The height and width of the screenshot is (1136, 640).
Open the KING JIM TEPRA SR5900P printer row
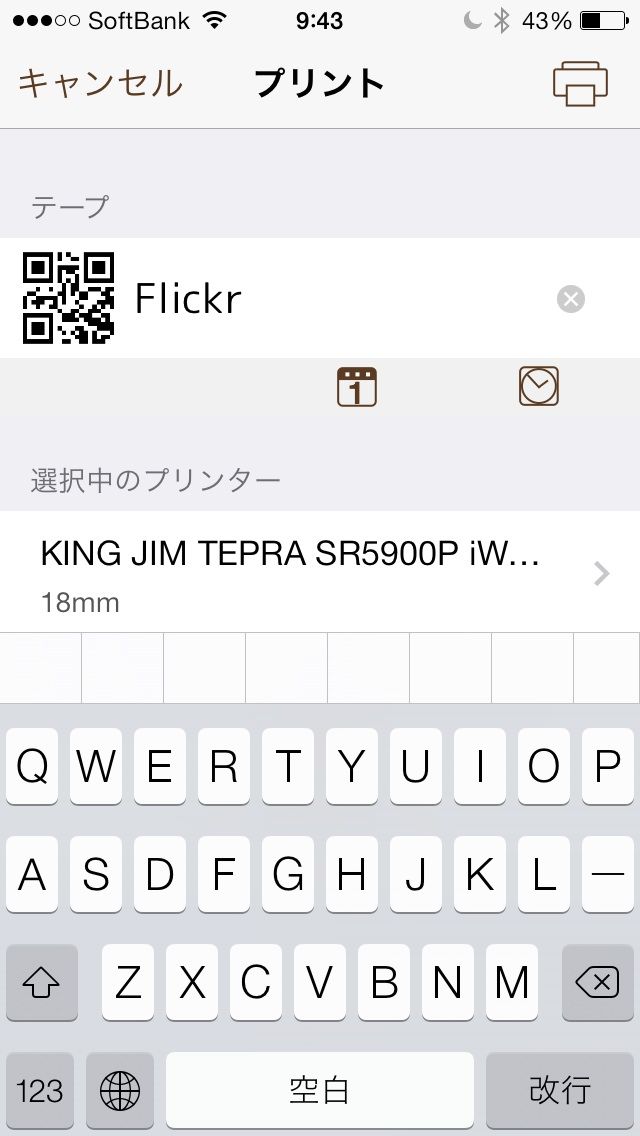320,573
